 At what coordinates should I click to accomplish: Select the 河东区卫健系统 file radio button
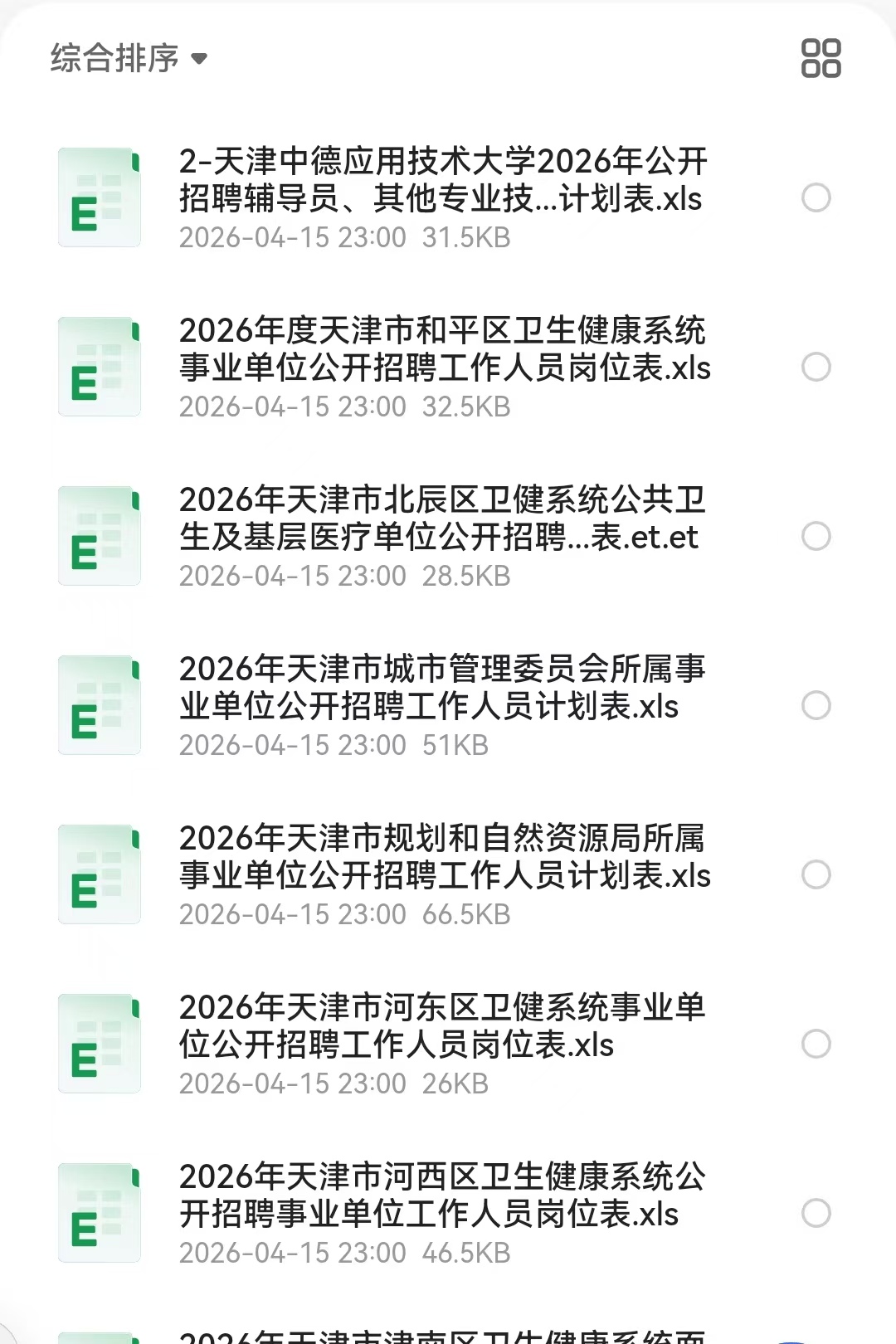coord(816,1044)
